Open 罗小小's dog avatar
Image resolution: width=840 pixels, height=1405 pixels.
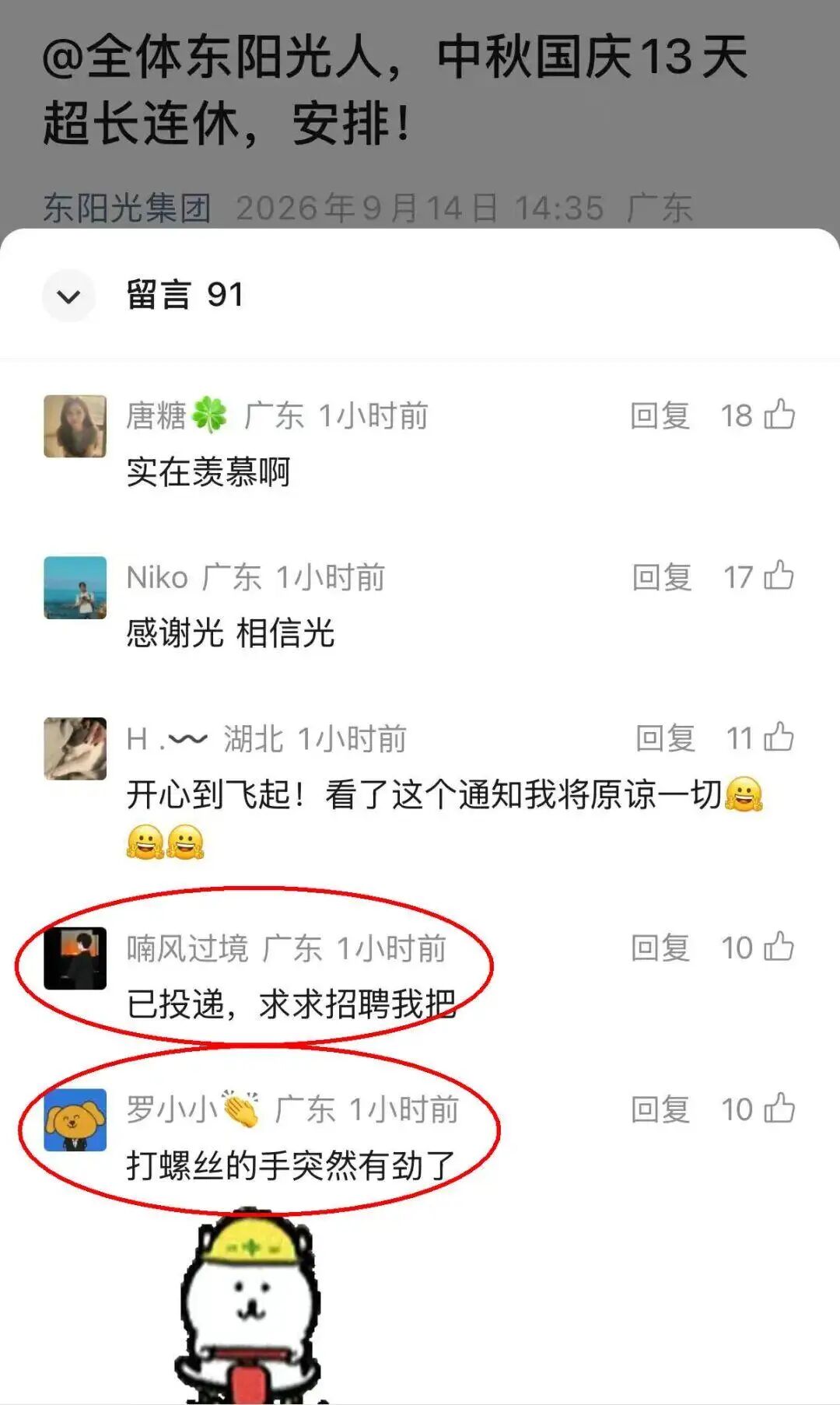tap(75, 1119)
